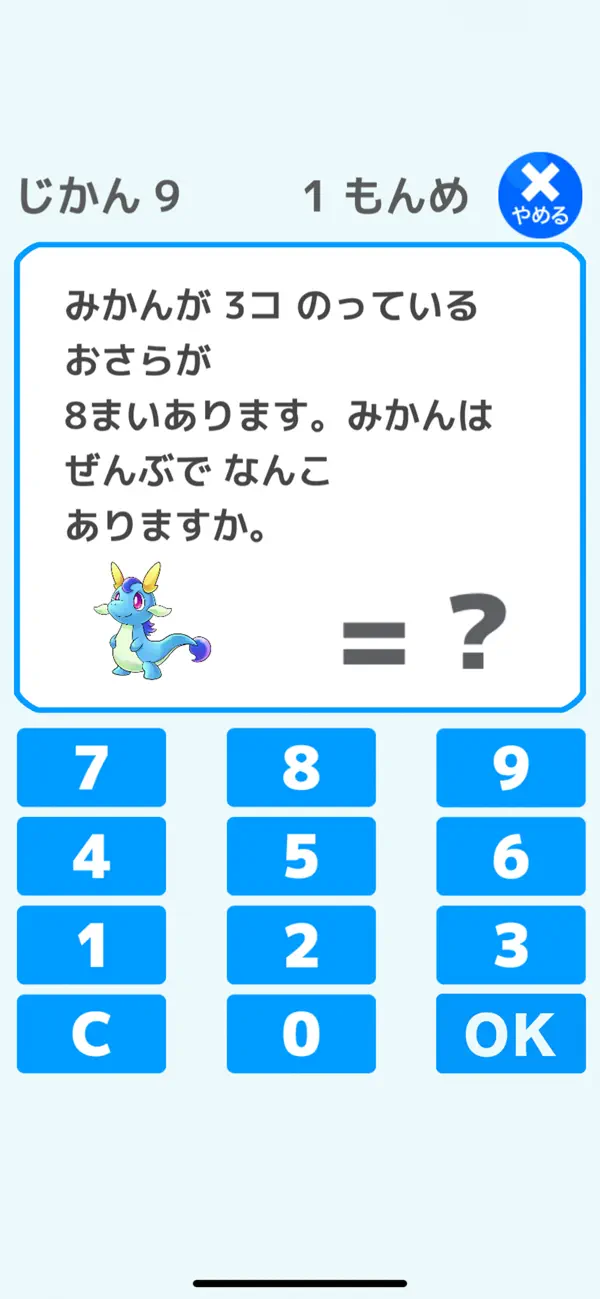Tap the number 4 key
Screen dimensions: 600x1299
point(91,856)
